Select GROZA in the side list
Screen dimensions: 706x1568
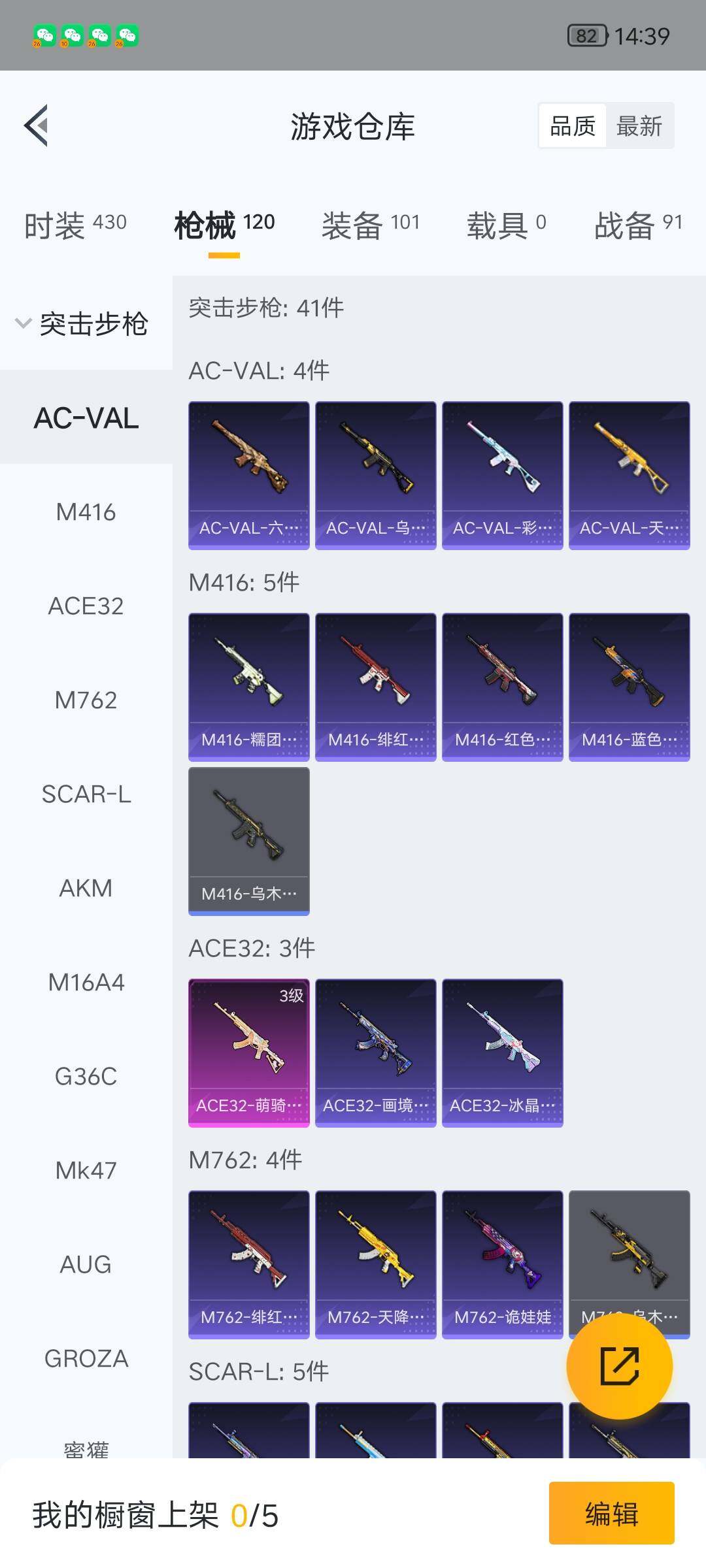pyautogui.click(x=86, y=1358)
